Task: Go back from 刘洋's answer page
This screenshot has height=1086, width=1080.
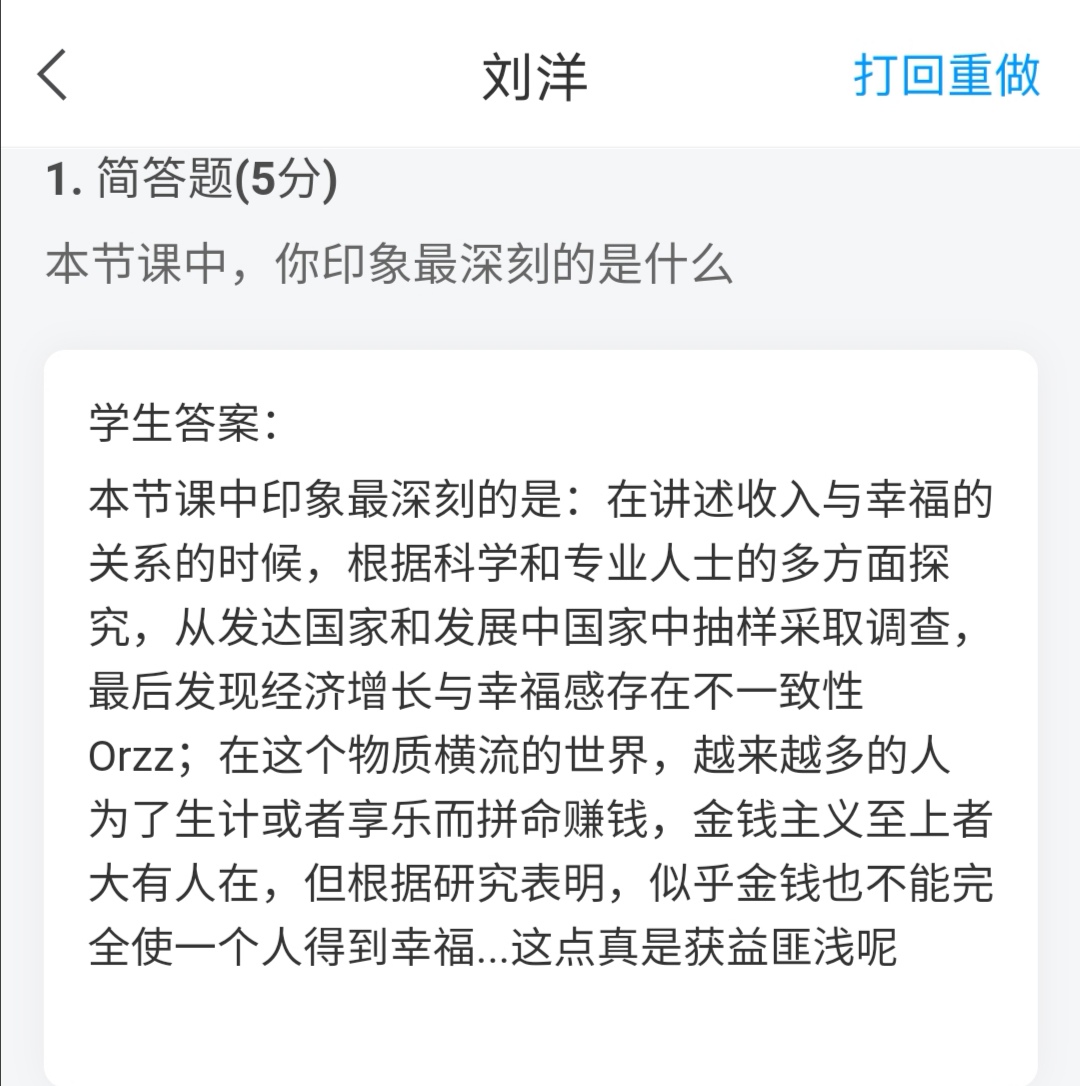Action: click(54, 75)
